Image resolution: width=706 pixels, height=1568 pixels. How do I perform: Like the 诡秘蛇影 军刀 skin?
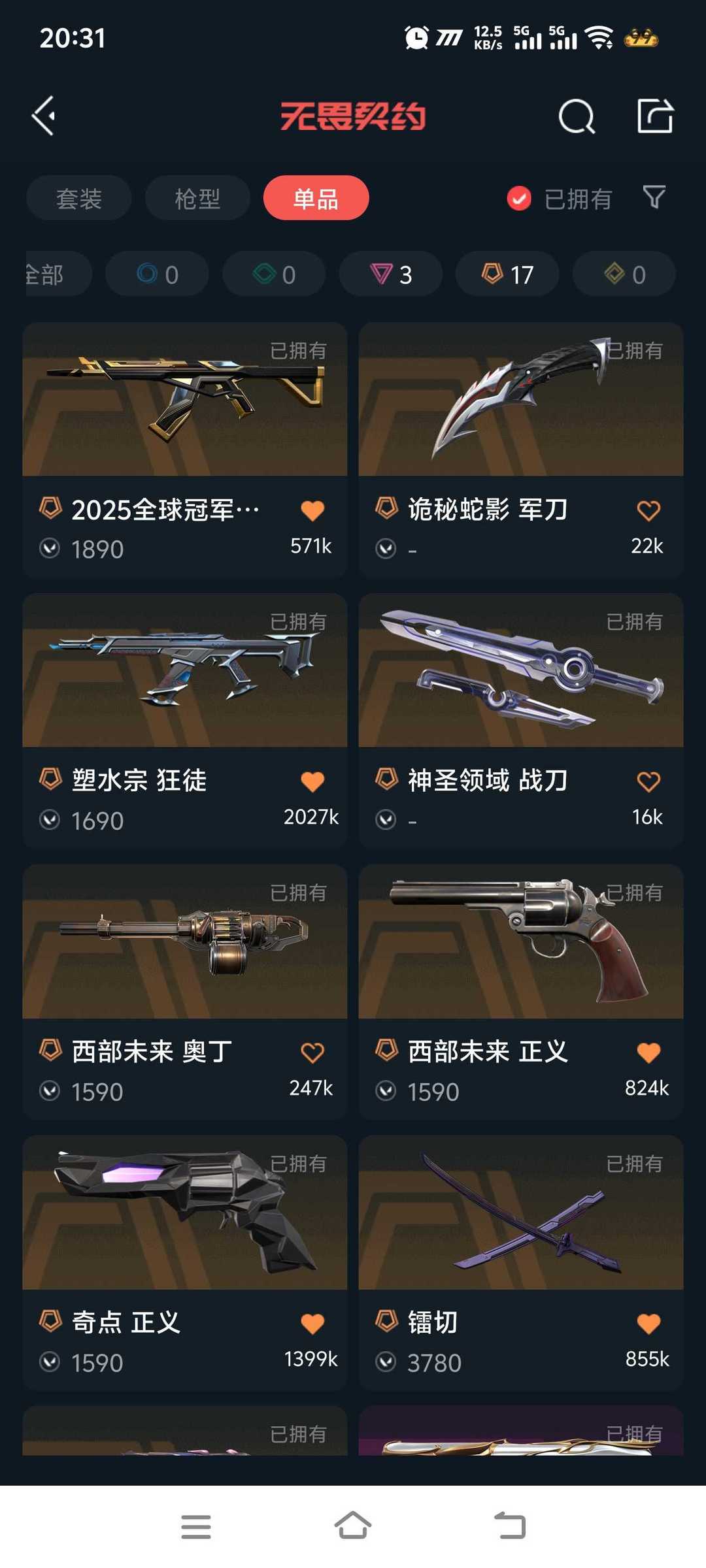click(648, 511)
